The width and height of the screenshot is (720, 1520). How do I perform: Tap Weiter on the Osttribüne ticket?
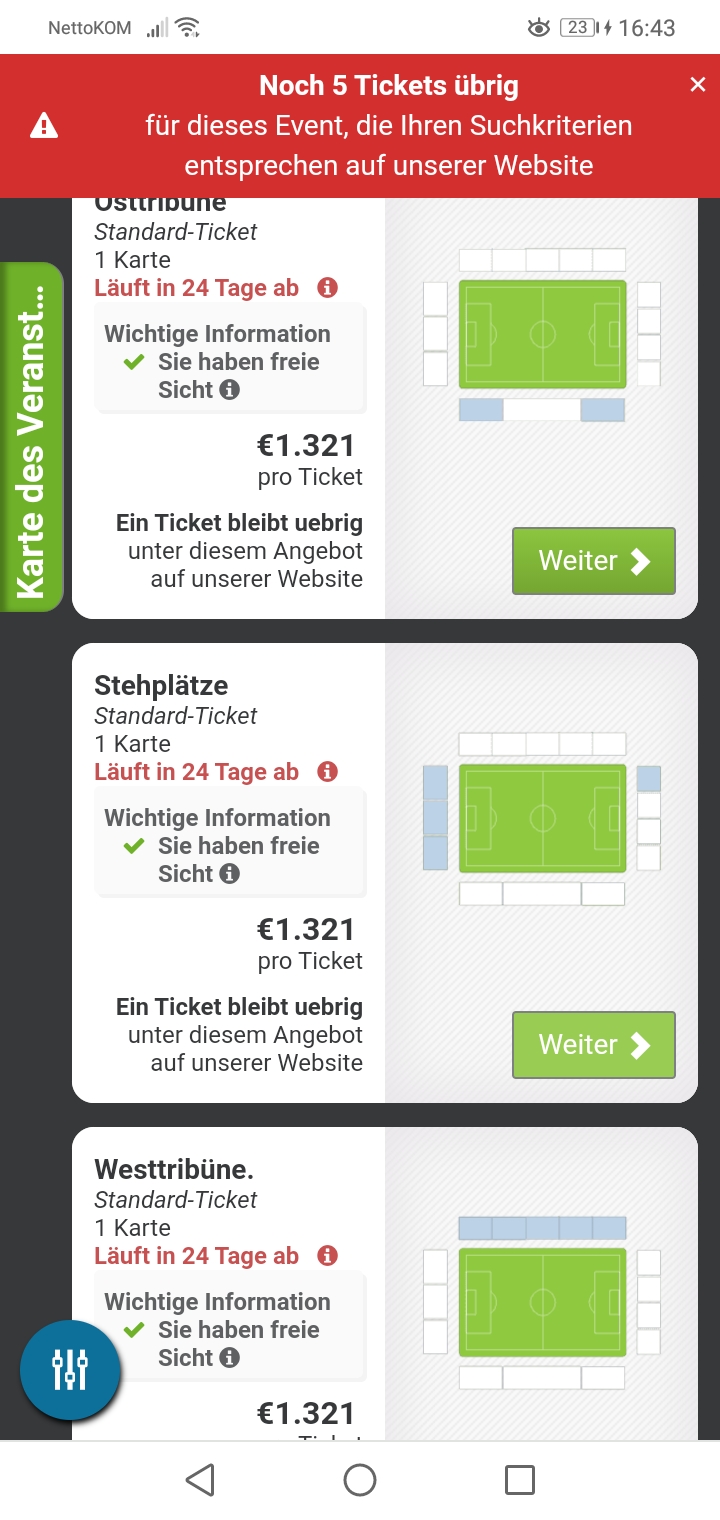pos(594,561)
